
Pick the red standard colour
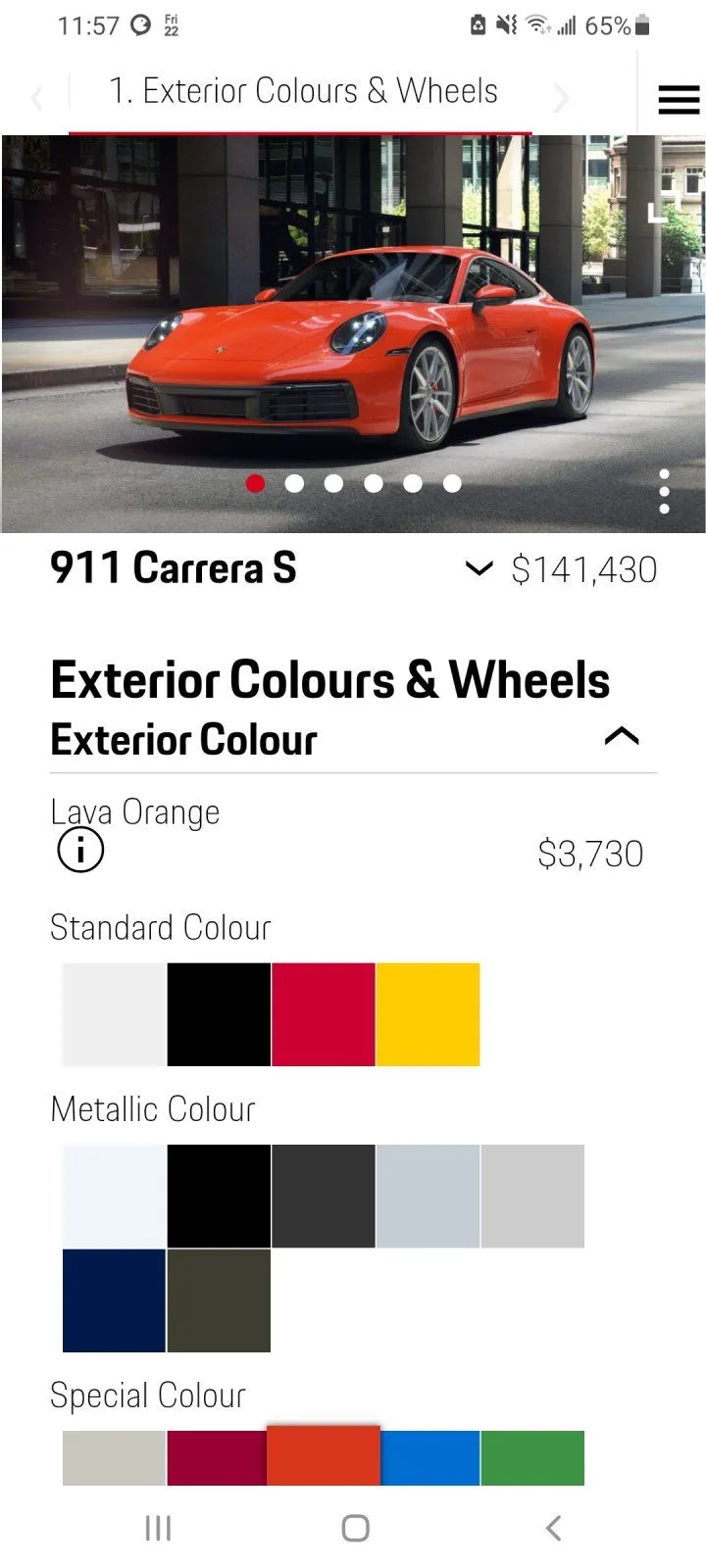(324, 1014)
